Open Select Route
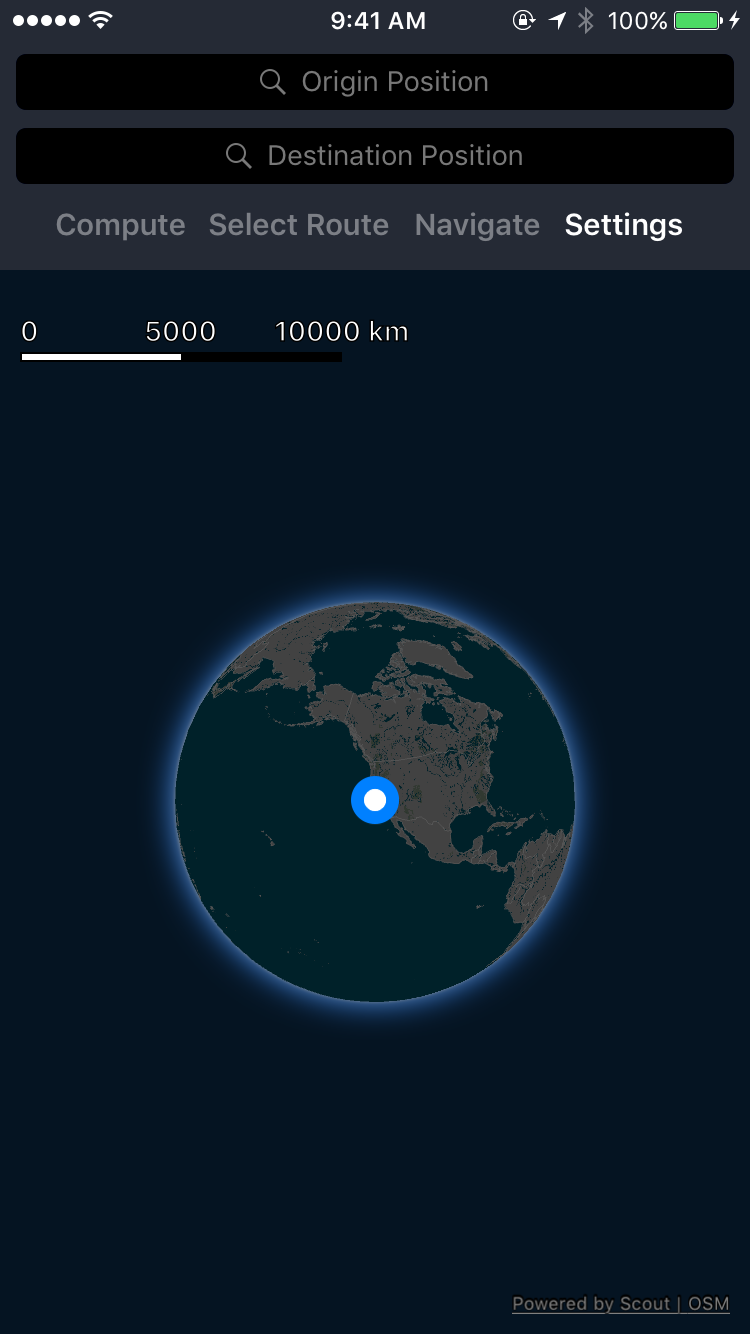This screenshot has width=750, height=1334. tap(298, 225)
